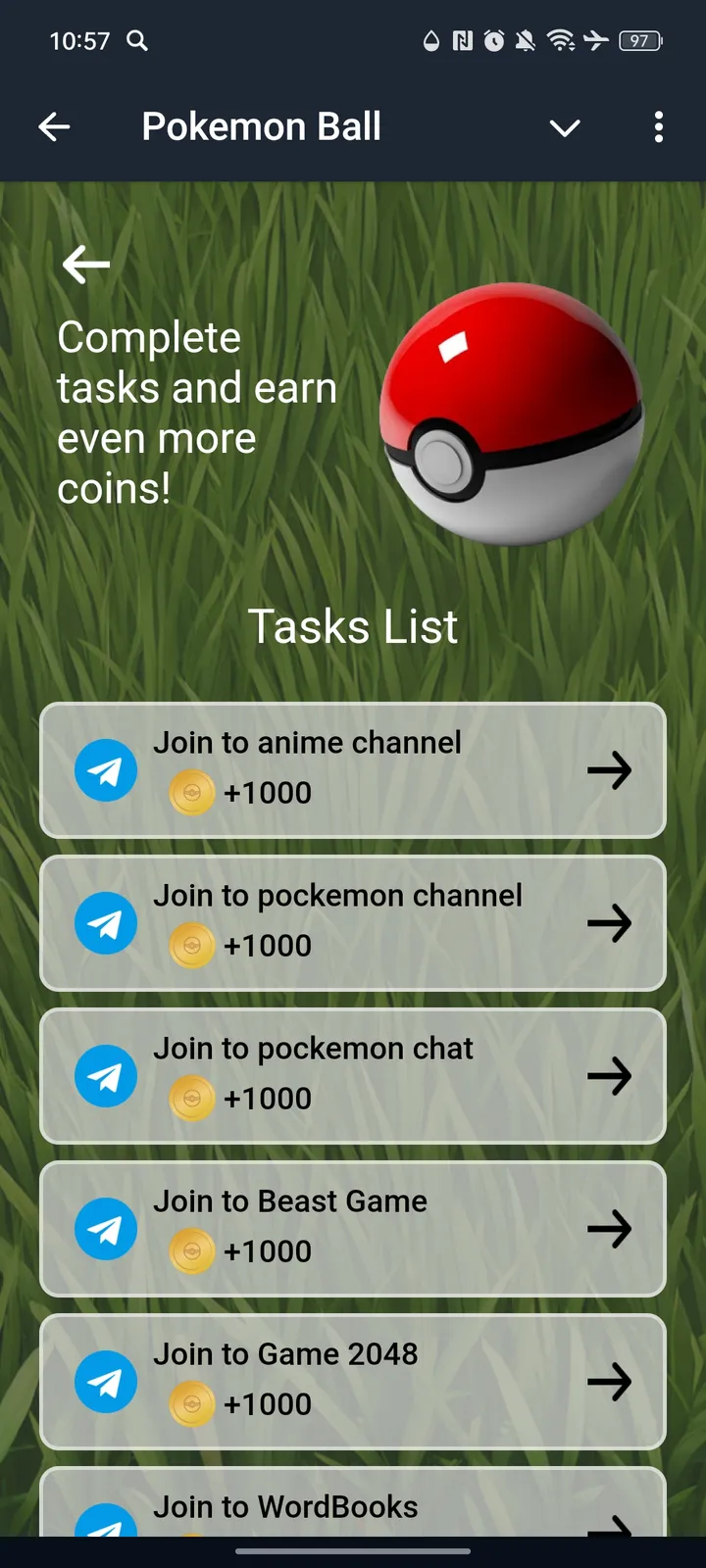This screenshot has width=706, height=1568.
Task: Tap the coin icon on Game 2048 task
Action: (192, 1403)
